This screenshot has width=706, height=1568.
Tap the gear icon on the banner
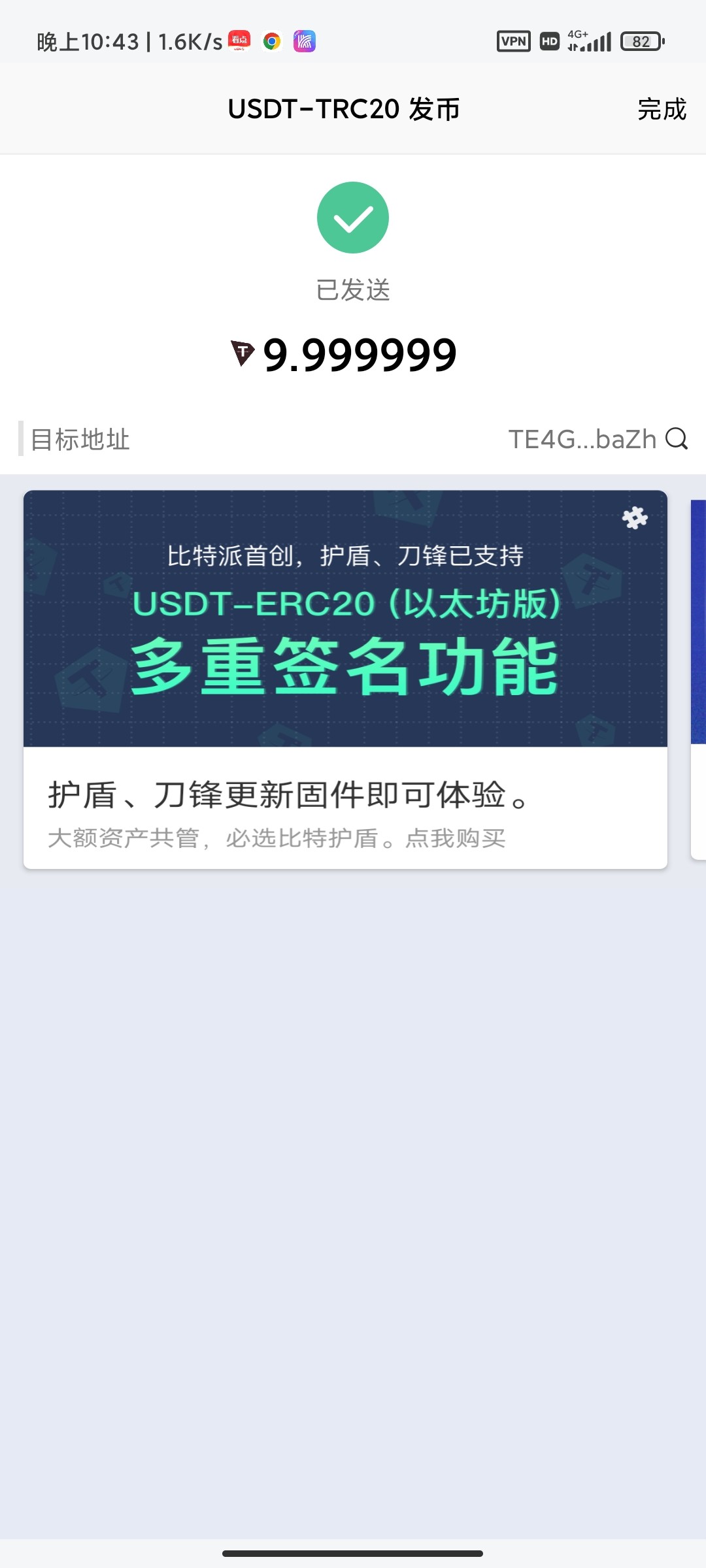[635, 518]
